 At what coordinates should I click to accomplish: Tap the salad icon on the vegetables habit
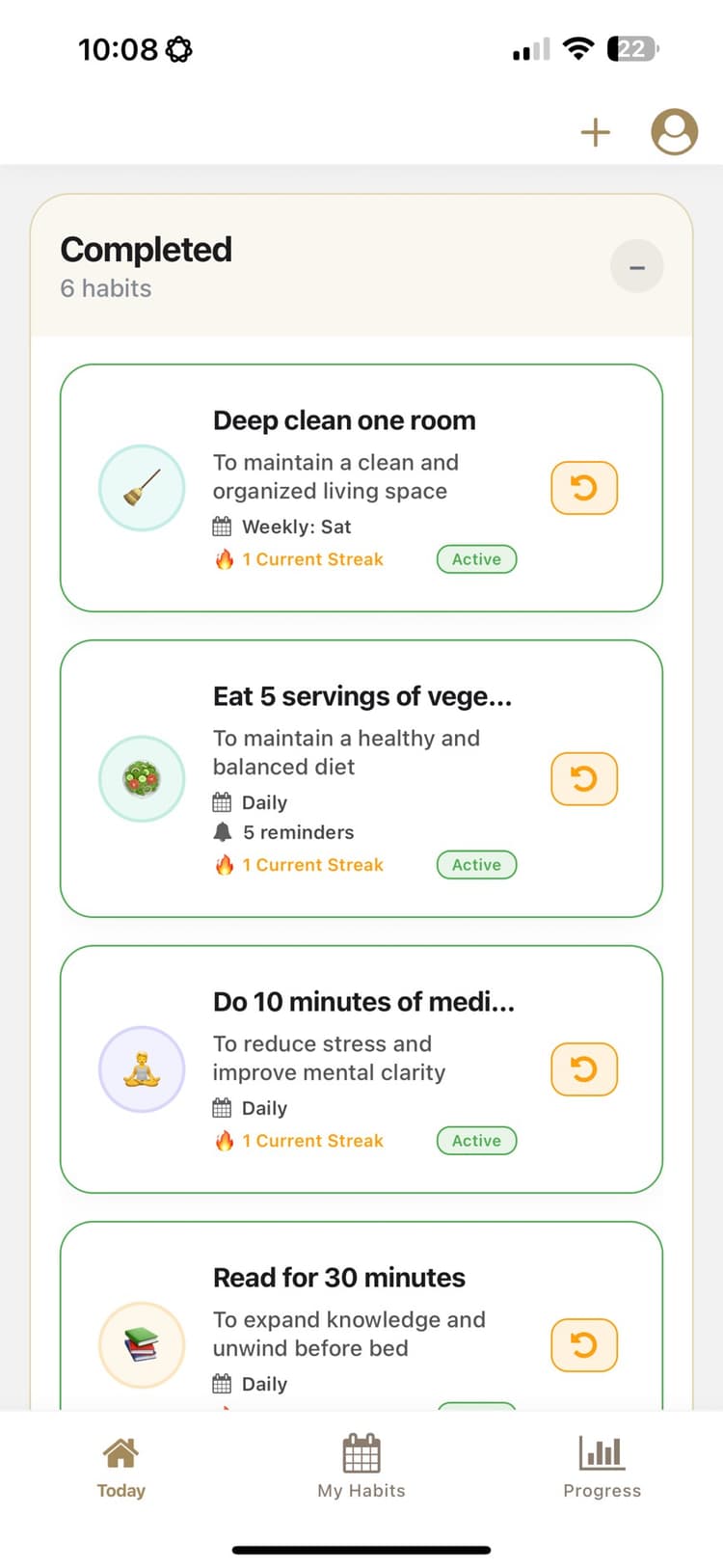[142, 777]
